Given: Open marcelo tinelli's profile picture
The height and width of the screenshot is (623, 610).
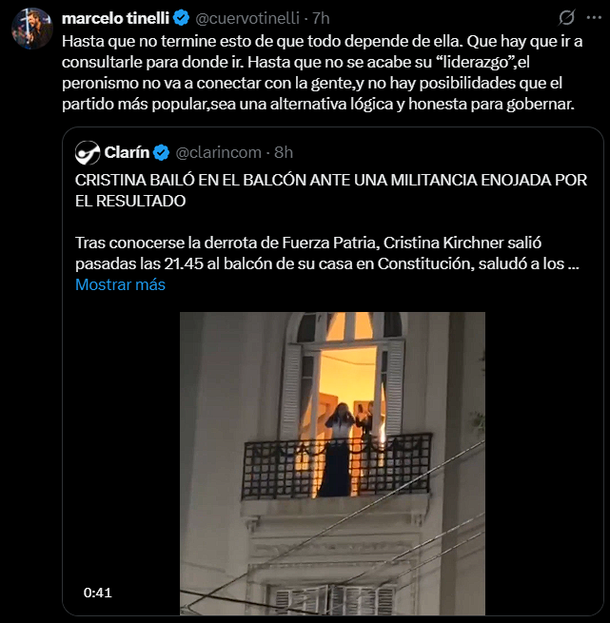Looking at the screenshot, I should 32,29.
